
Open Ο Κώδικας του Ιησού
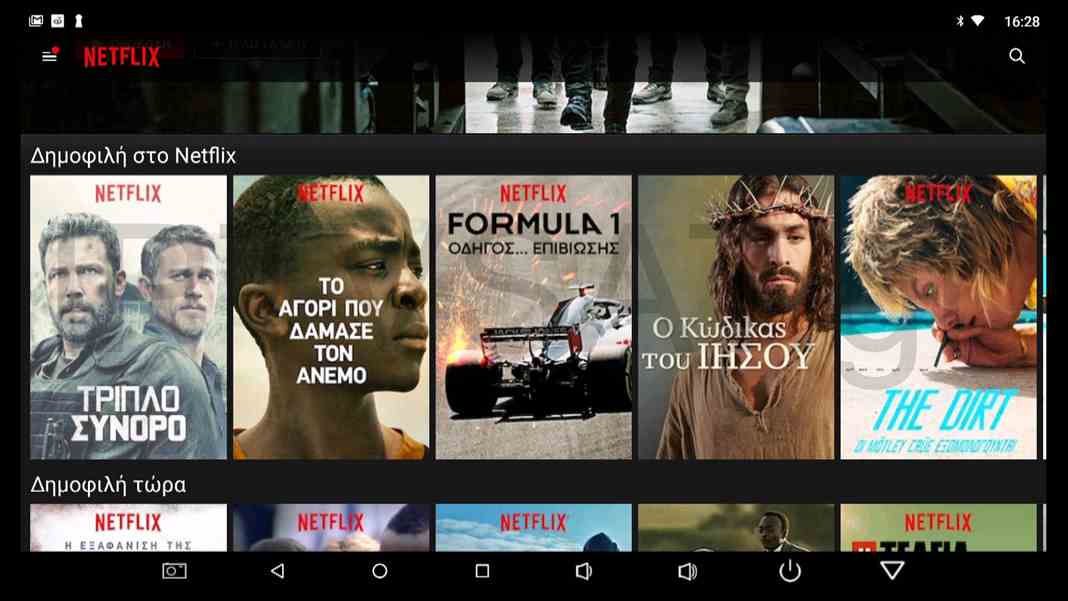(736, 317)
